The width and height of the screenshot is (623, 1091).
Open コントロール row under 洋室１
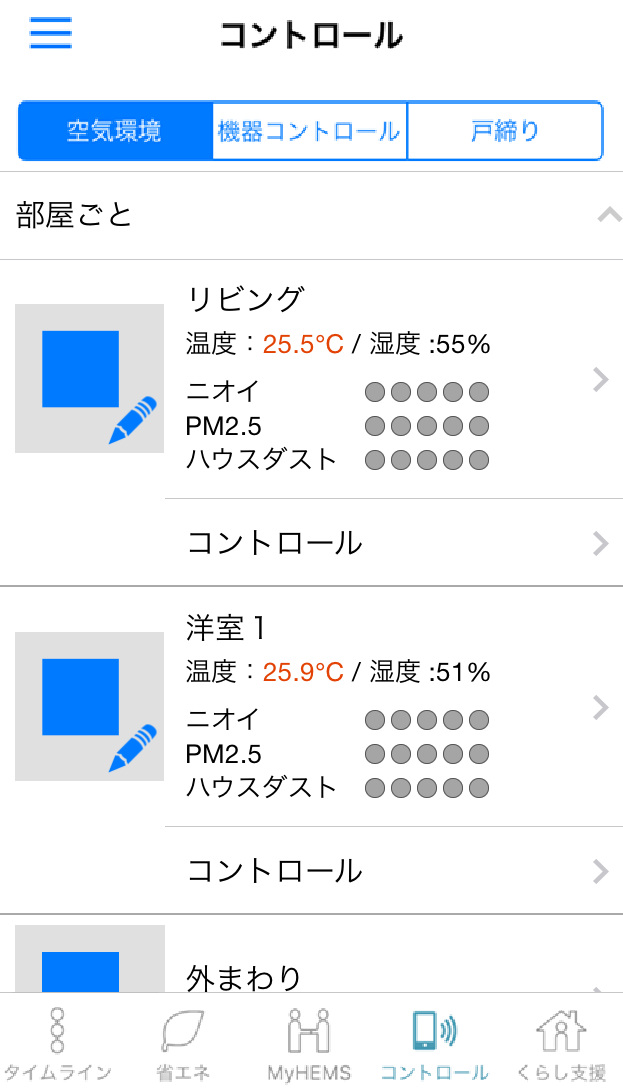click(390, 871)
